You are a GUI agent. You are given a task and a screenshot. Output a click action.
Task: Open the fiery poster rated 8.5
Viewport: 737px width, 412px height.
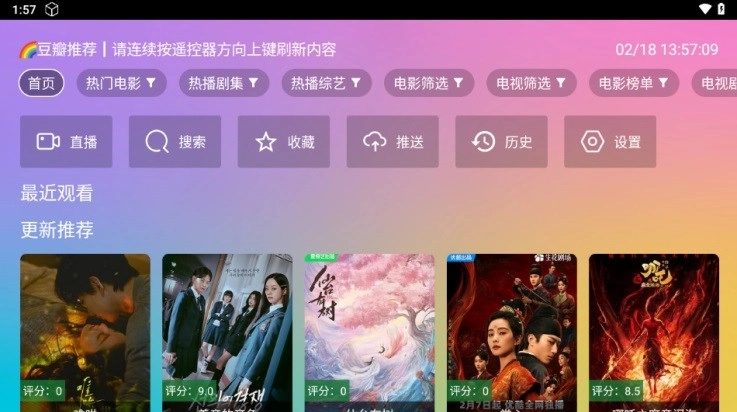point(654,330)
